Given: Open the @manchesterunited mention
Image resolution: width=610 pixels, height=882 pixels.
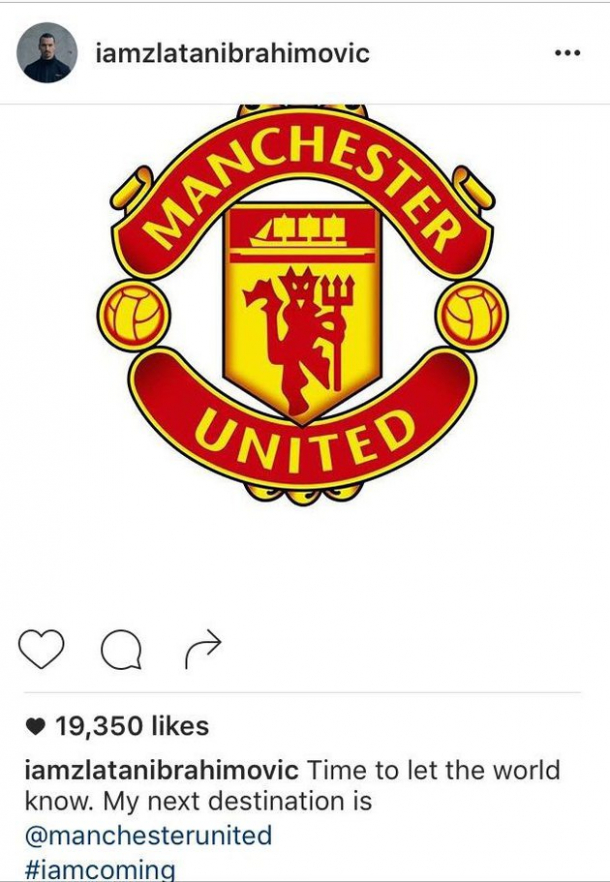Looking at the screenshot, I should click(147, 835).
